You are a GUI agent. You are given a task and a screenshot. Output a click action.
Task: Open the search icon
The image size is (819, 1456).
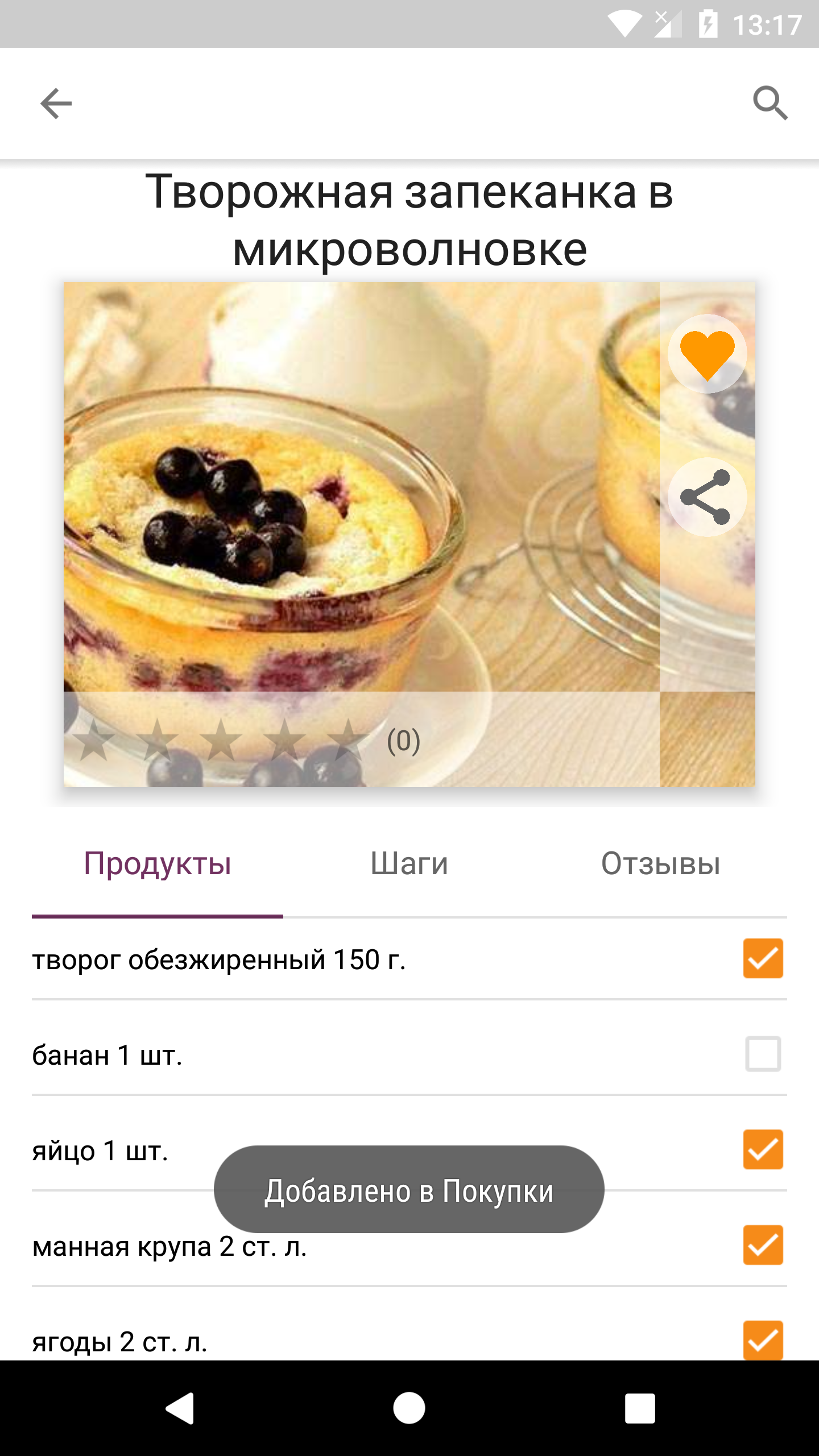tap(770, 104)
